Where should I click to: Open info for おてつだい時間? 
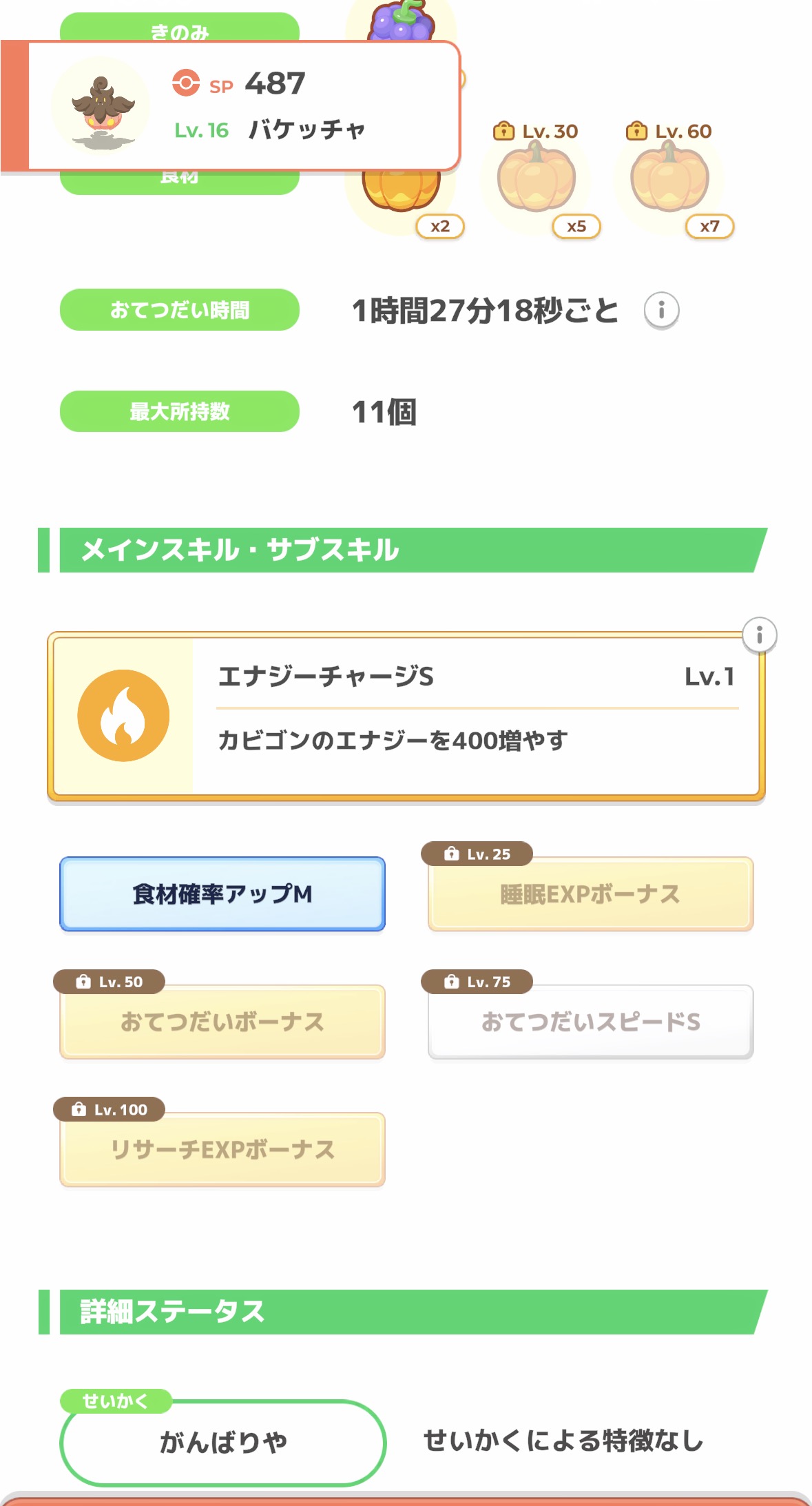[x=661, y=311]
